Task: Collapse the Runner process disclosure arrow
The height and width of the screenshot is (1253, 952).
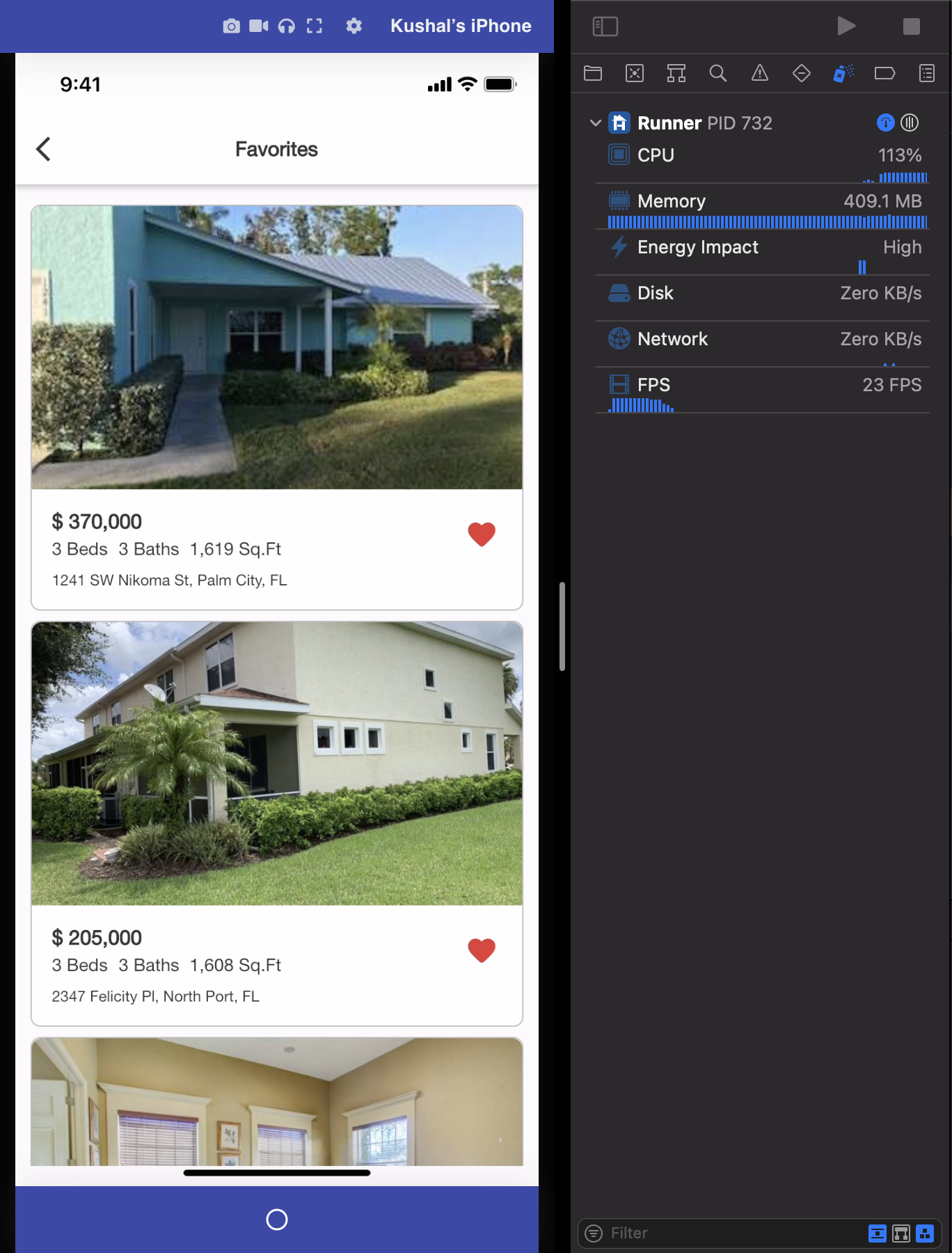Action: coord(596,123)
